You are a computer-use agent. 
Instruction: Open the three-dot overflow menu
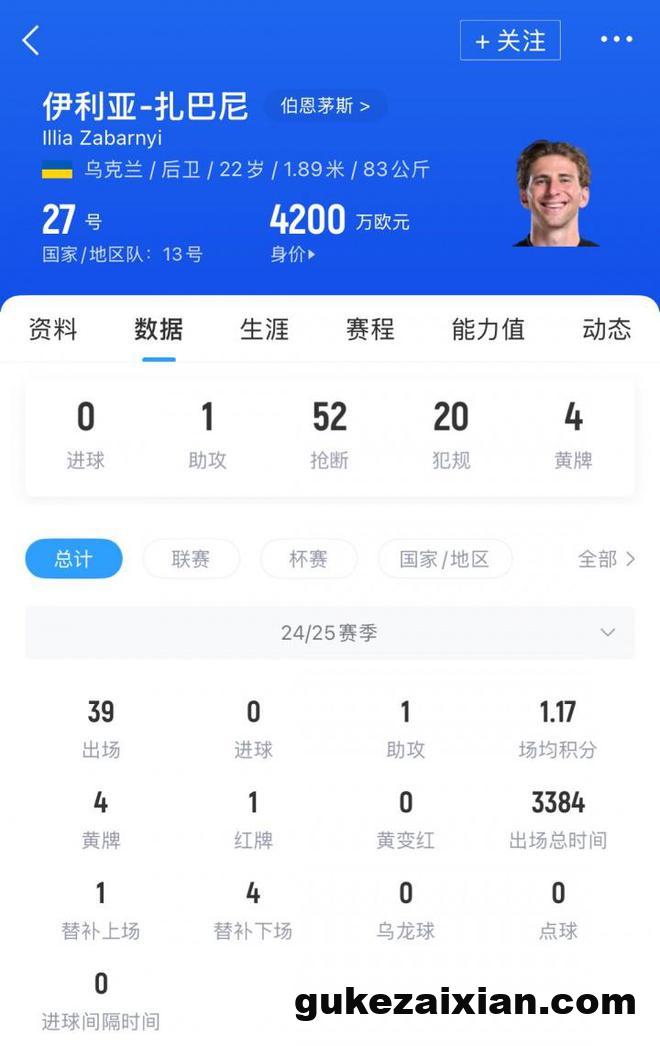point(616,40)
